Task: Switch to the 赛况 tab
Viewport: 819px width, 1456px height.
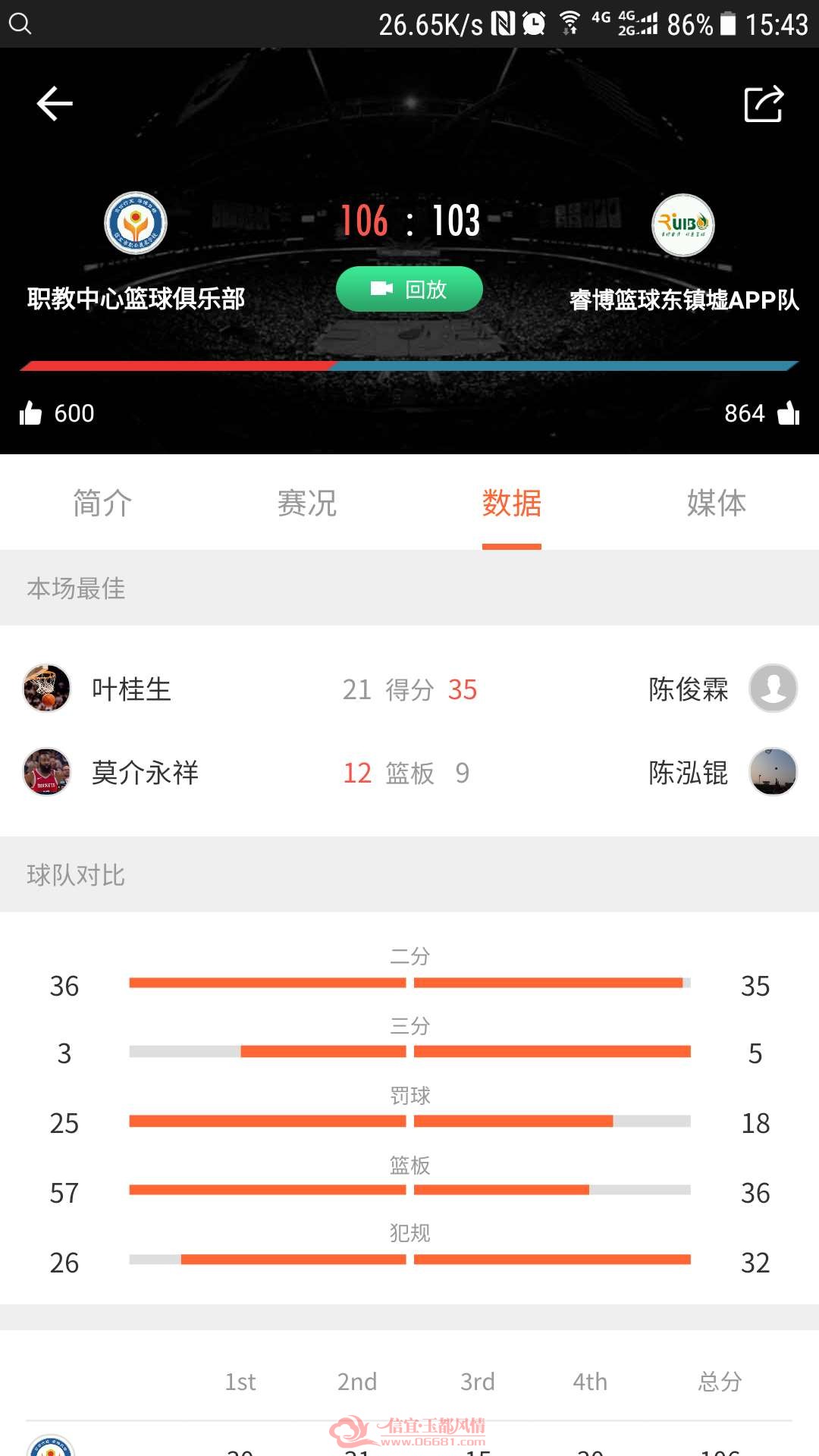Action: point(307,503)
